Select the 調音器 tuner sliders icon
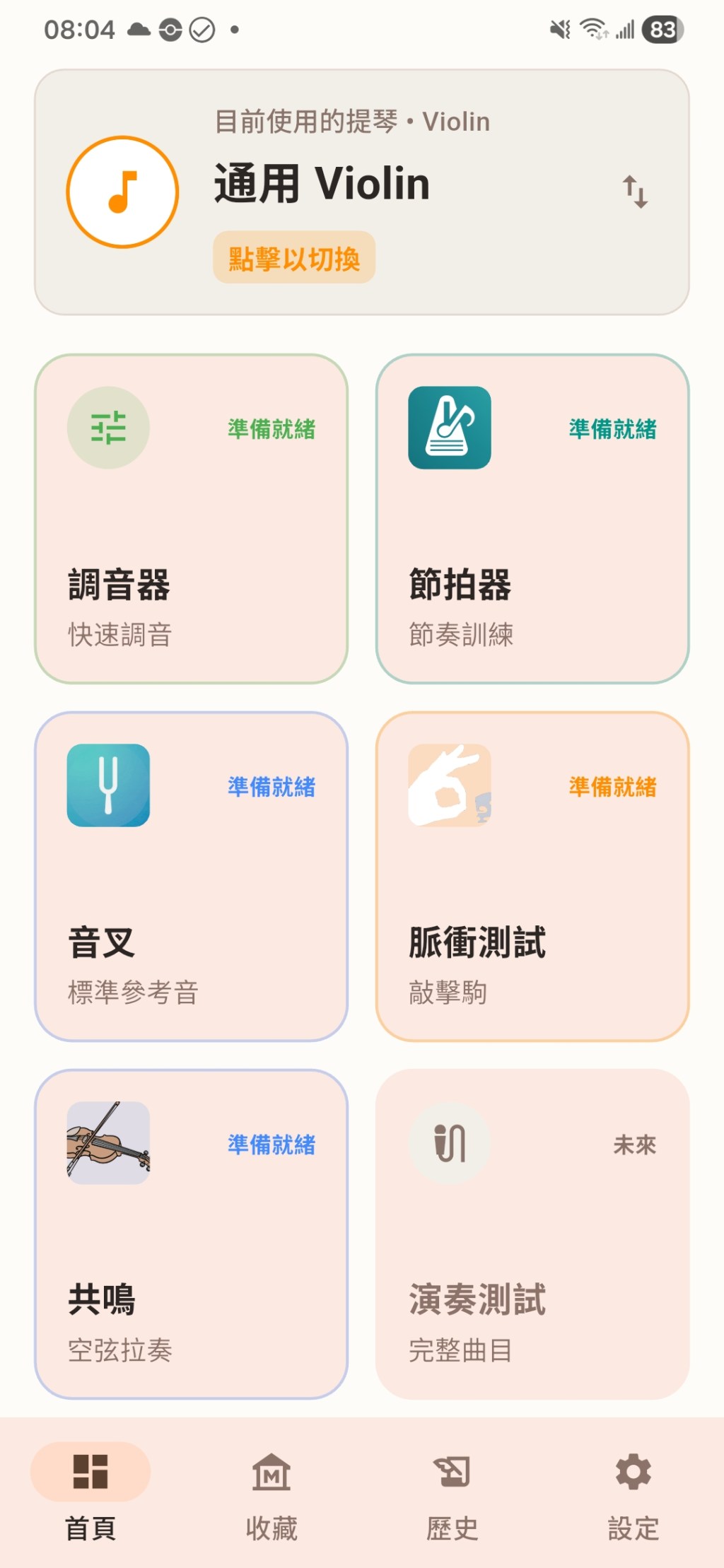Image resolution: width=724 pixels, height=1568 pixels. pos(108,428)
